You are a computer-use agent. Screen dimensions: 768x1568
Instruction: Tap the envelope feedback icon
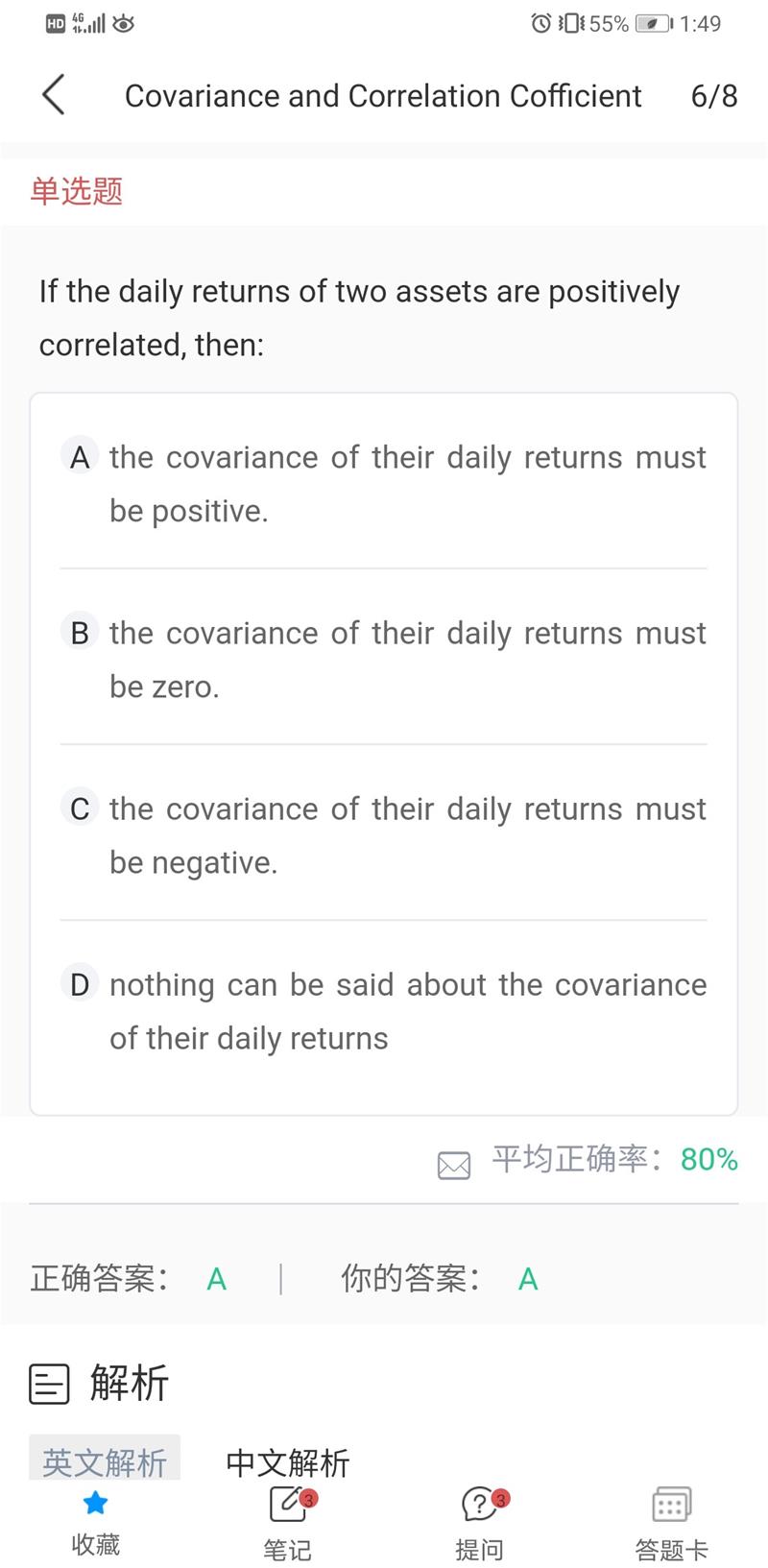point(454,1165)
